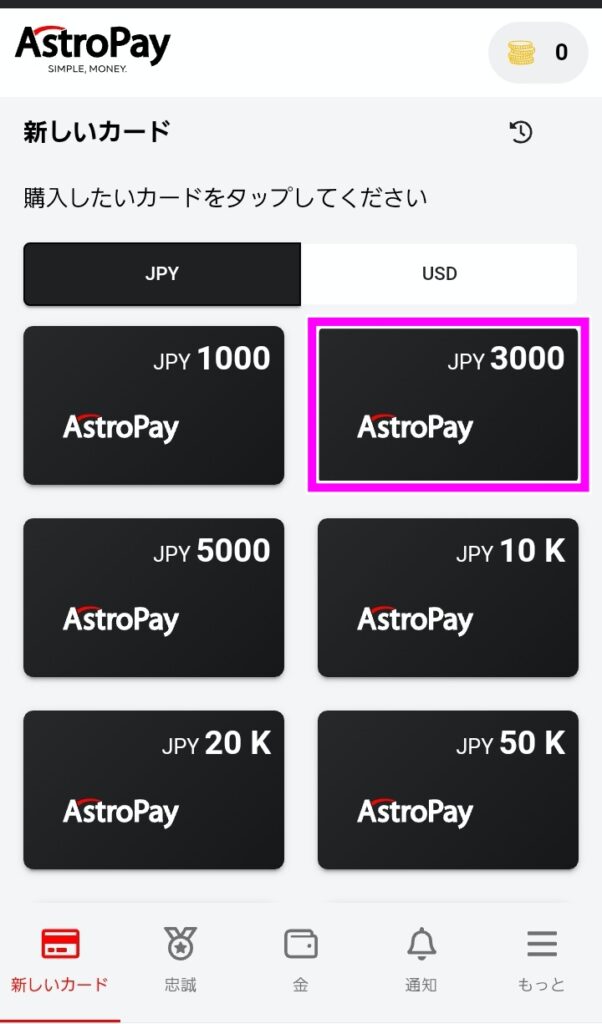Select the JPY 50 K card
Image resolution: width=602 pixels, height=1024 pixels.
click(448, 789)
